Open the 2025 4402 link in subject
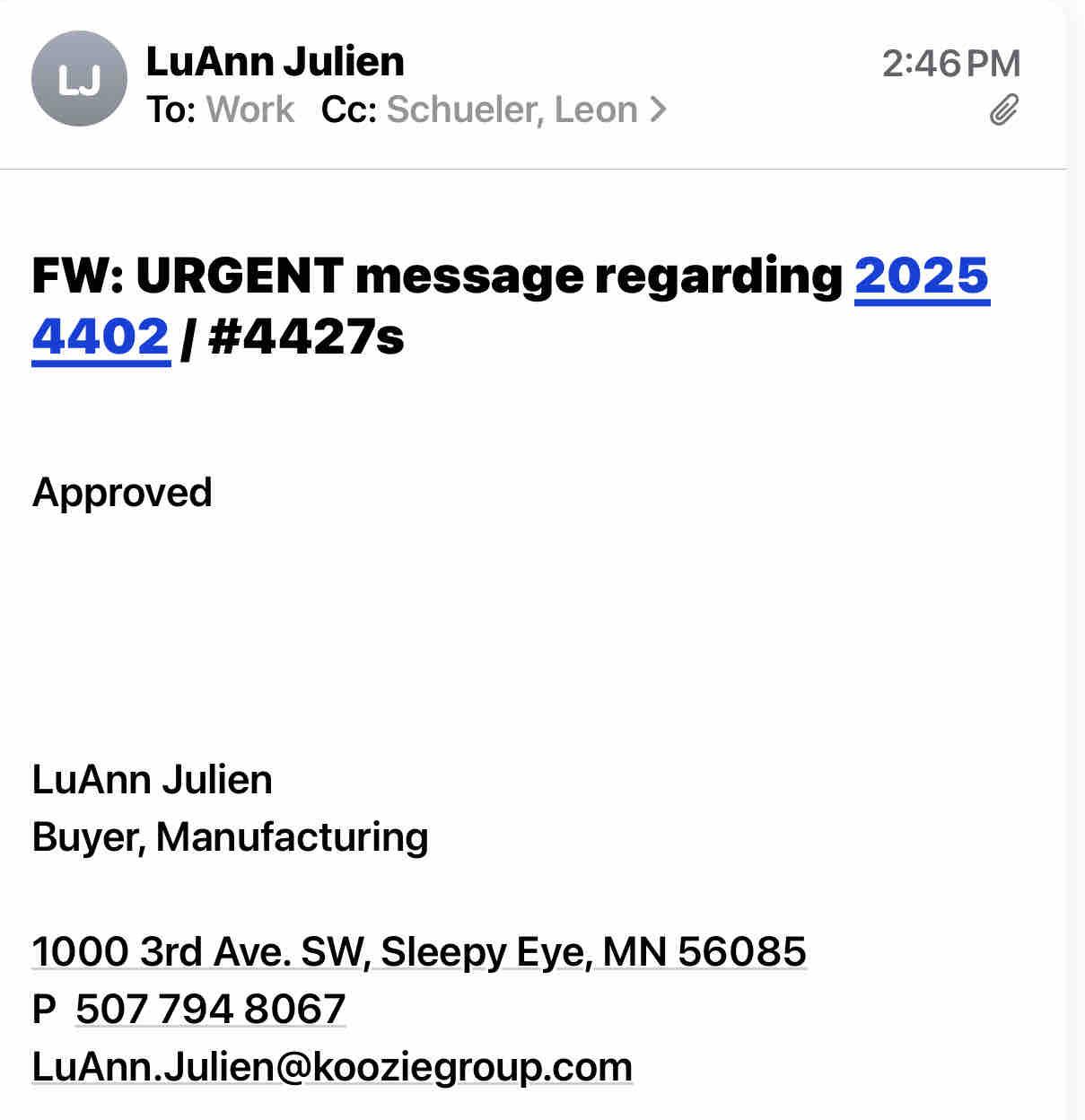Image resolution: width=1085 pixels, height=1120 pixels. pos(921,276)
